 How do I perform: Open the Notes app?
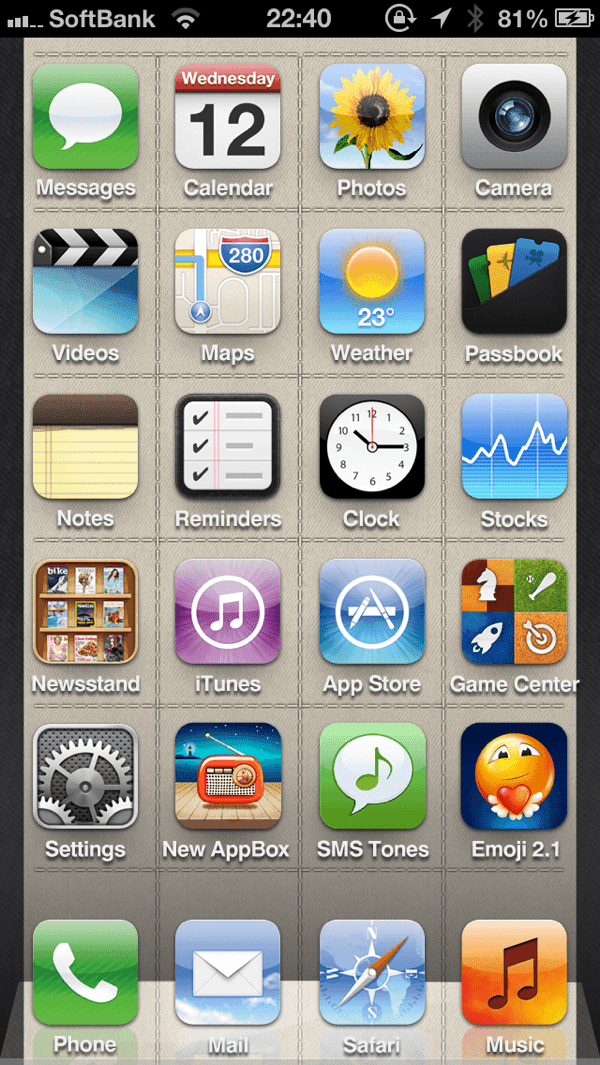point(85,447)
